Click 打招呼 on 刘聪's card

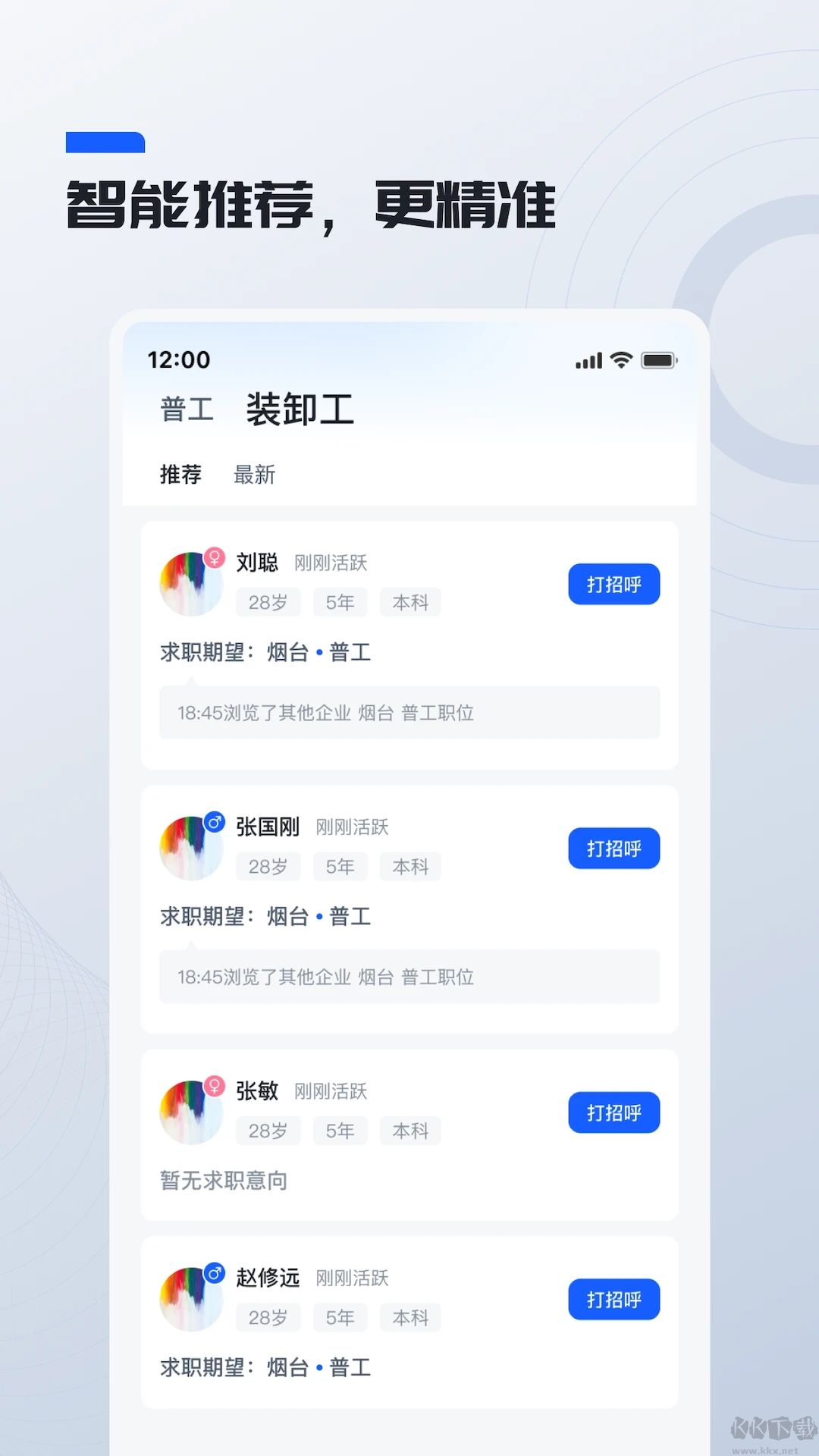click(614, 584)
